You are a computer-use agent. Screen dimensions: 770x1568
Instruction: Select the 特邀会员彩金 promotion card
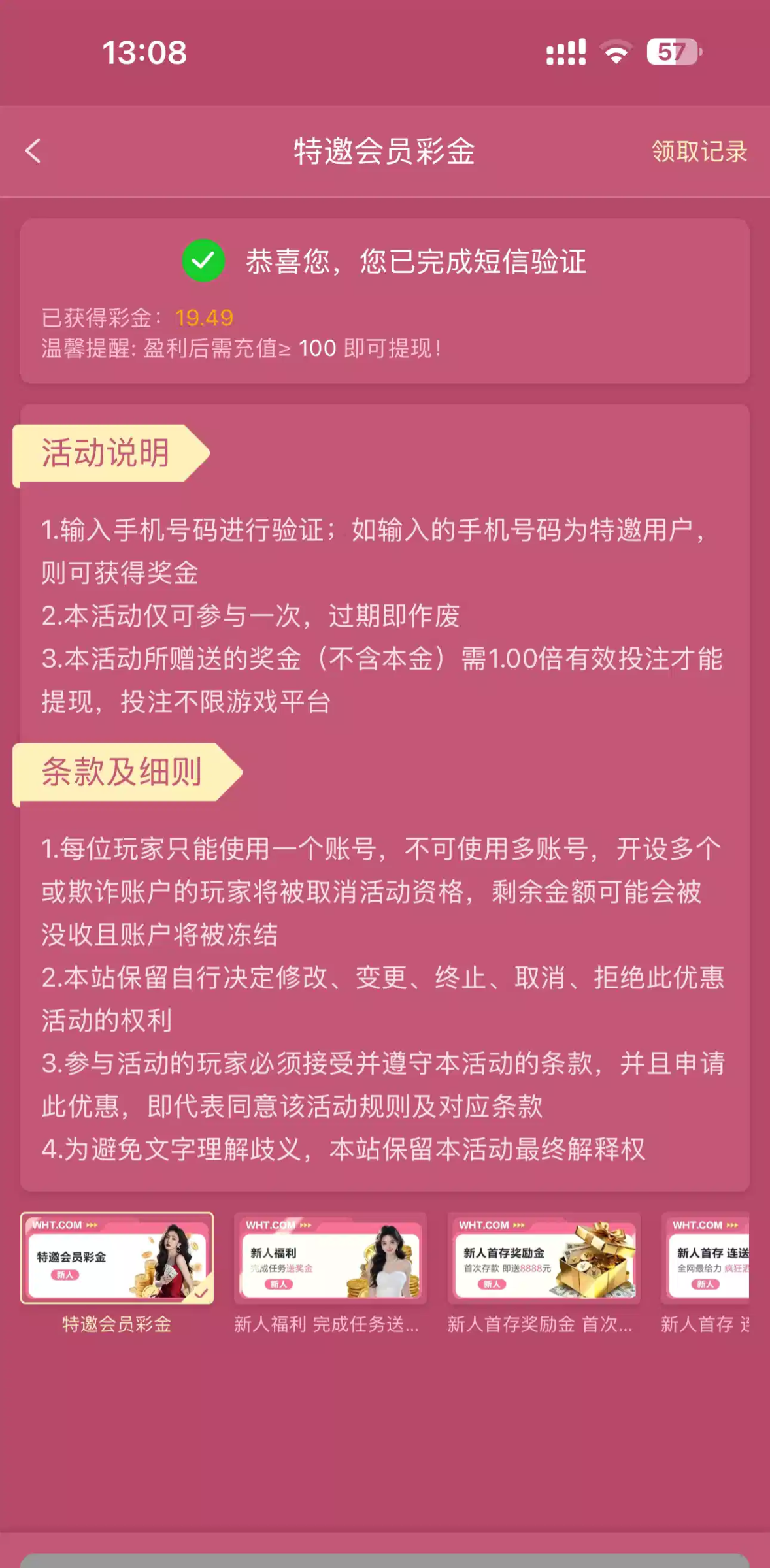117,1258
